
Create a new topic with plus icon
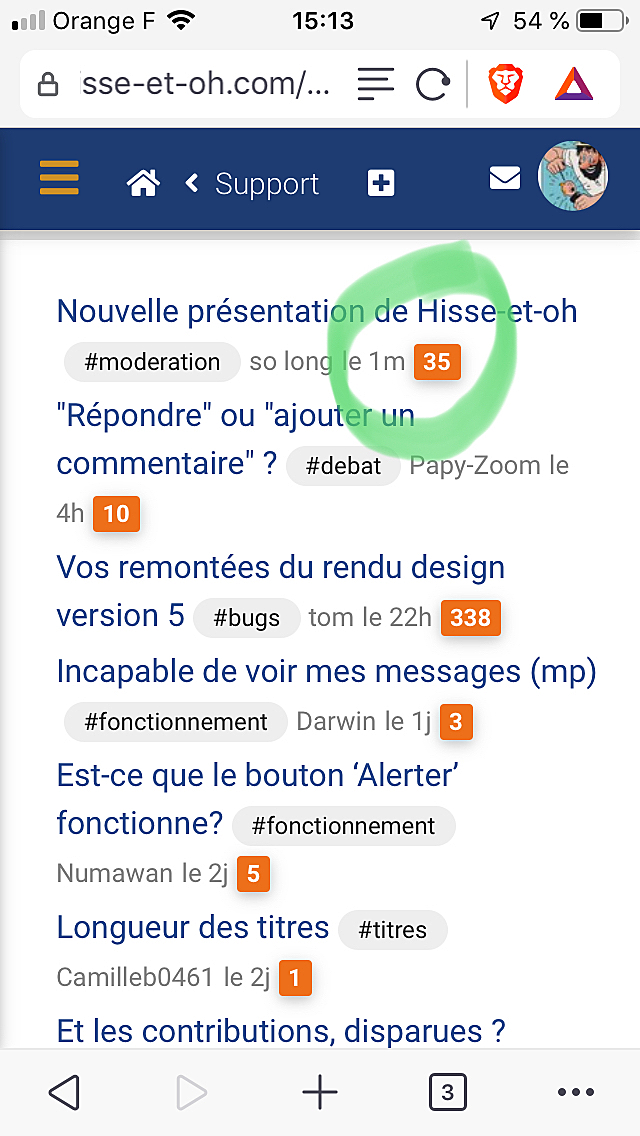381,183
